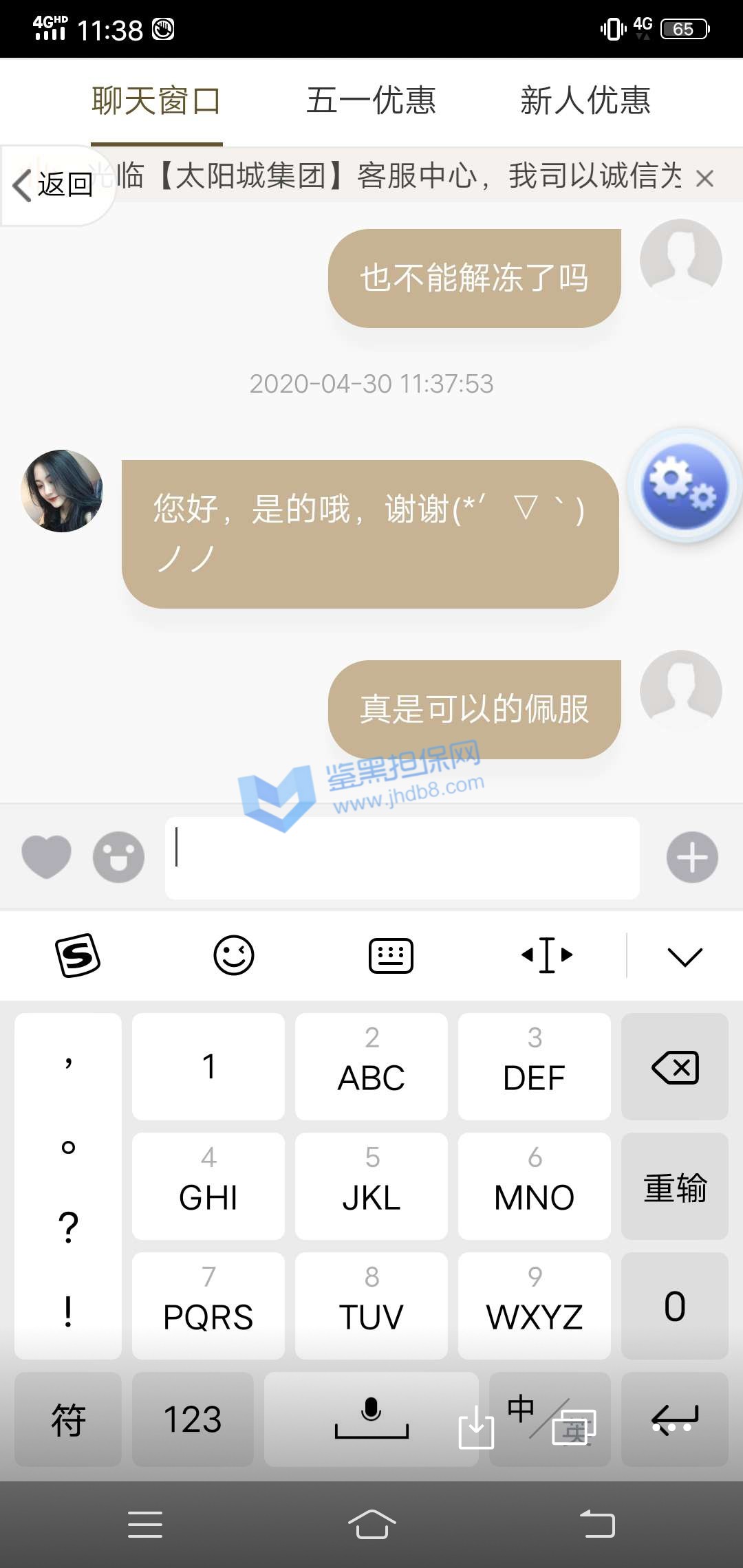Open the plus attachment menu
Image resolution: width=743 pixels, height=1568 pixels.
692,857
